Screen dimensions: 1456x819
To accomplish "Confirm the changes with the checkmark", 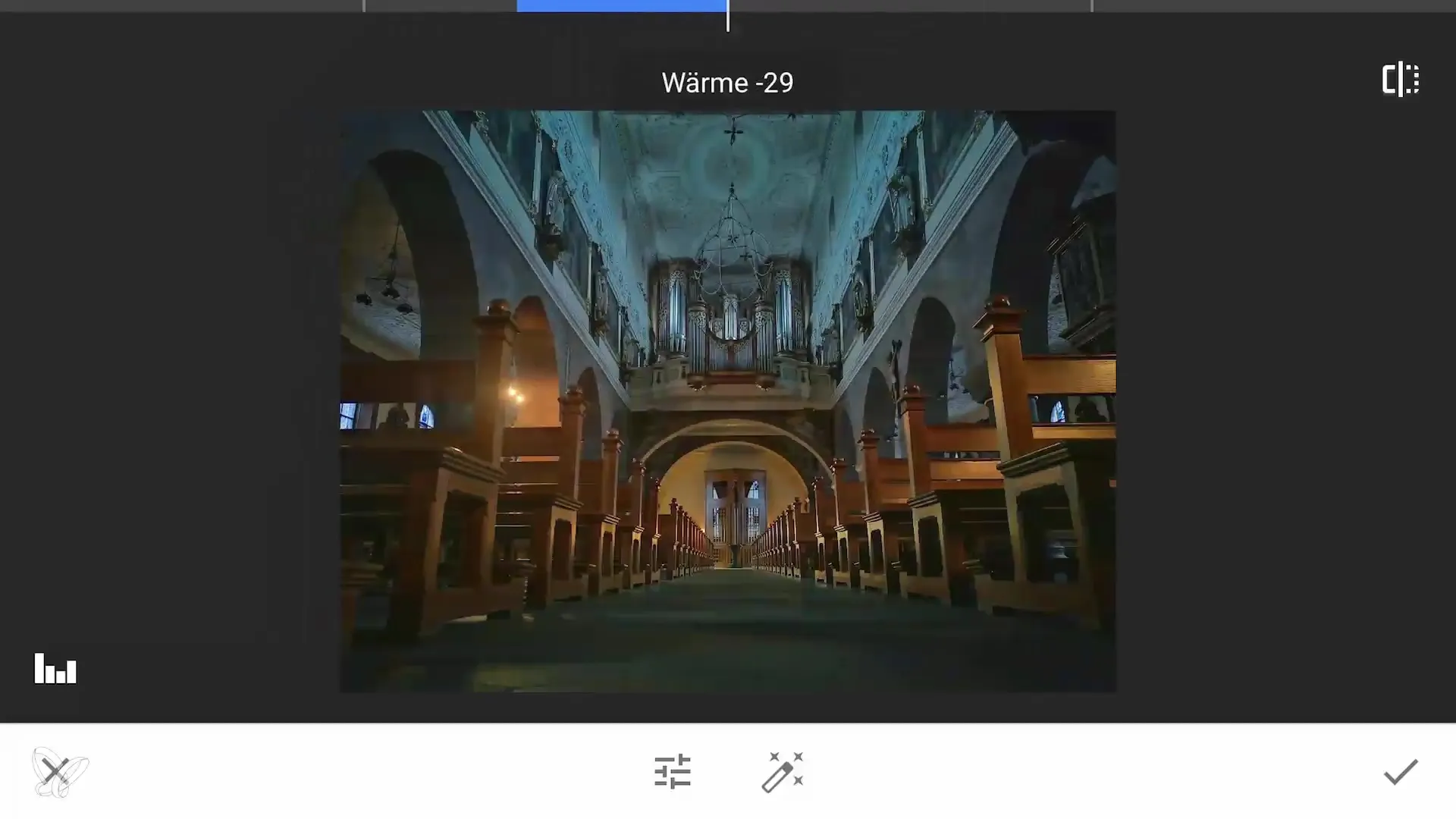I will click(x=1400, y=772).
